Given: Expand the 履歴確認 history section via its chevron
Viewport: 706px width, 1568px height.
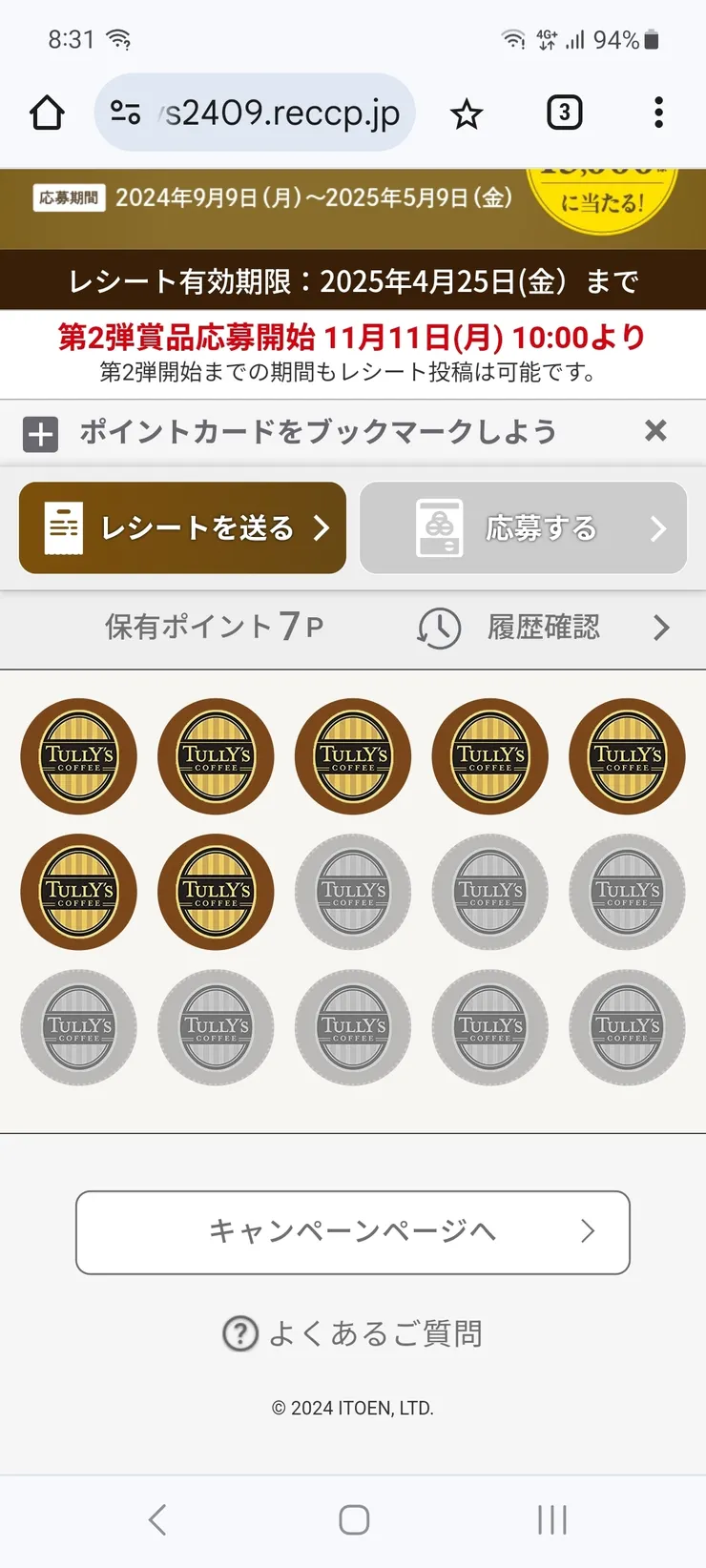Looking at the screenshot, I should click(661, 628).
